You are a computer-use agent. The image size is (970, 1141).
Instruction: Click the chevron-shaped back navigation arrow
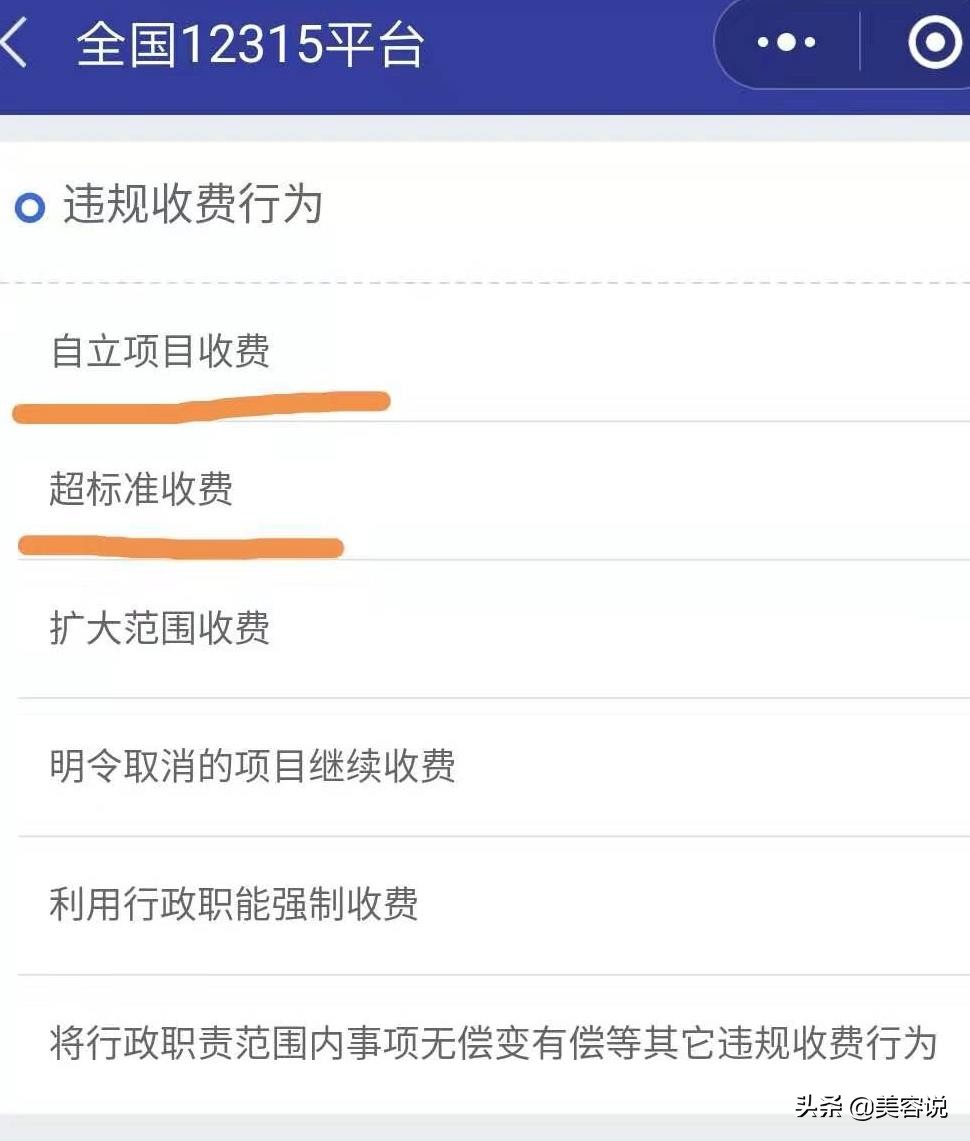click(x=14, y=43)
